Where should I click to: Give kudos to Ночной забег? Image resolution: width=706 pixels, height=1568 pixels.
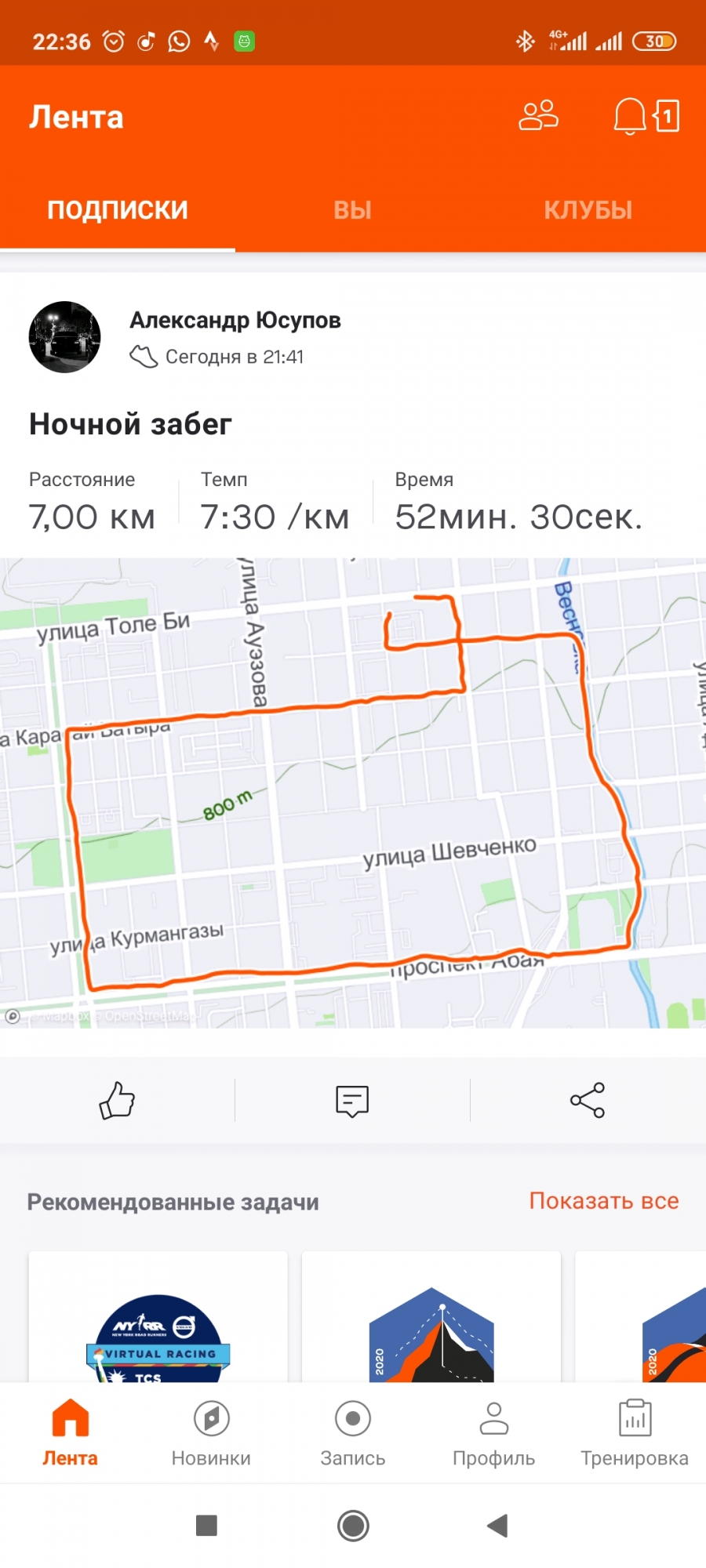(117, 1100)
